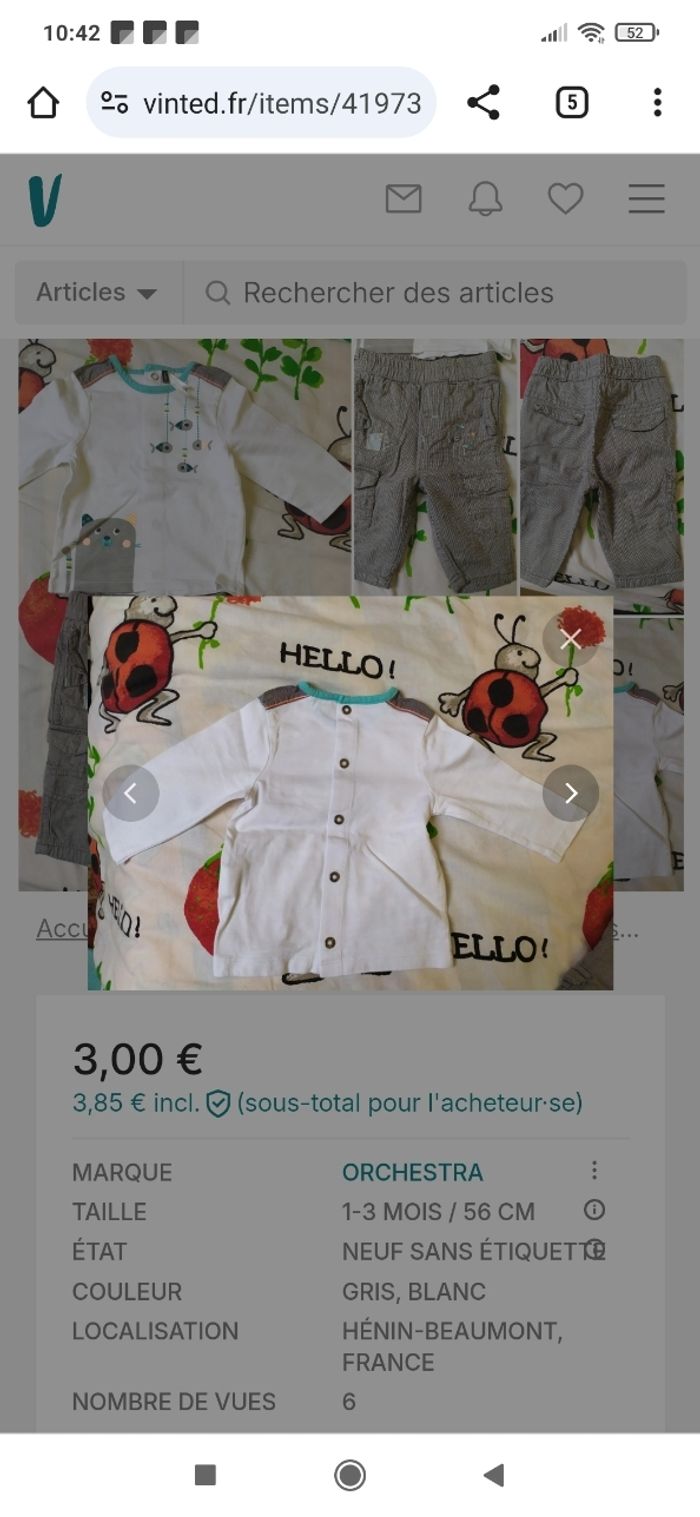Open the browser overflow menu
The height and width of the screenshot is (1517, 700).
click(656, 102)
